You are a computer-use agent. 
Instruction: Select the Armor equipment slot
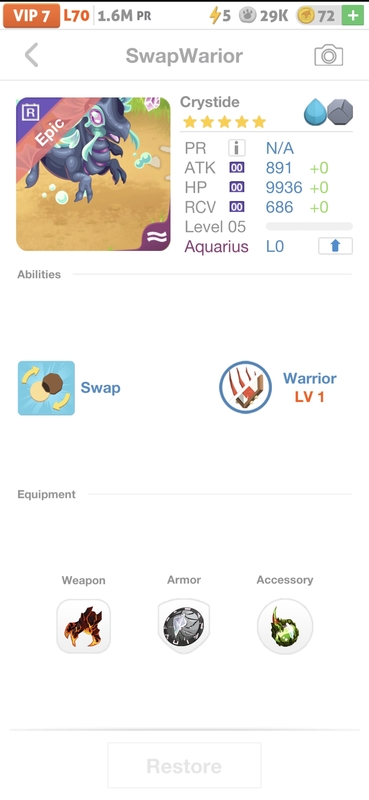tap(184, 626)
